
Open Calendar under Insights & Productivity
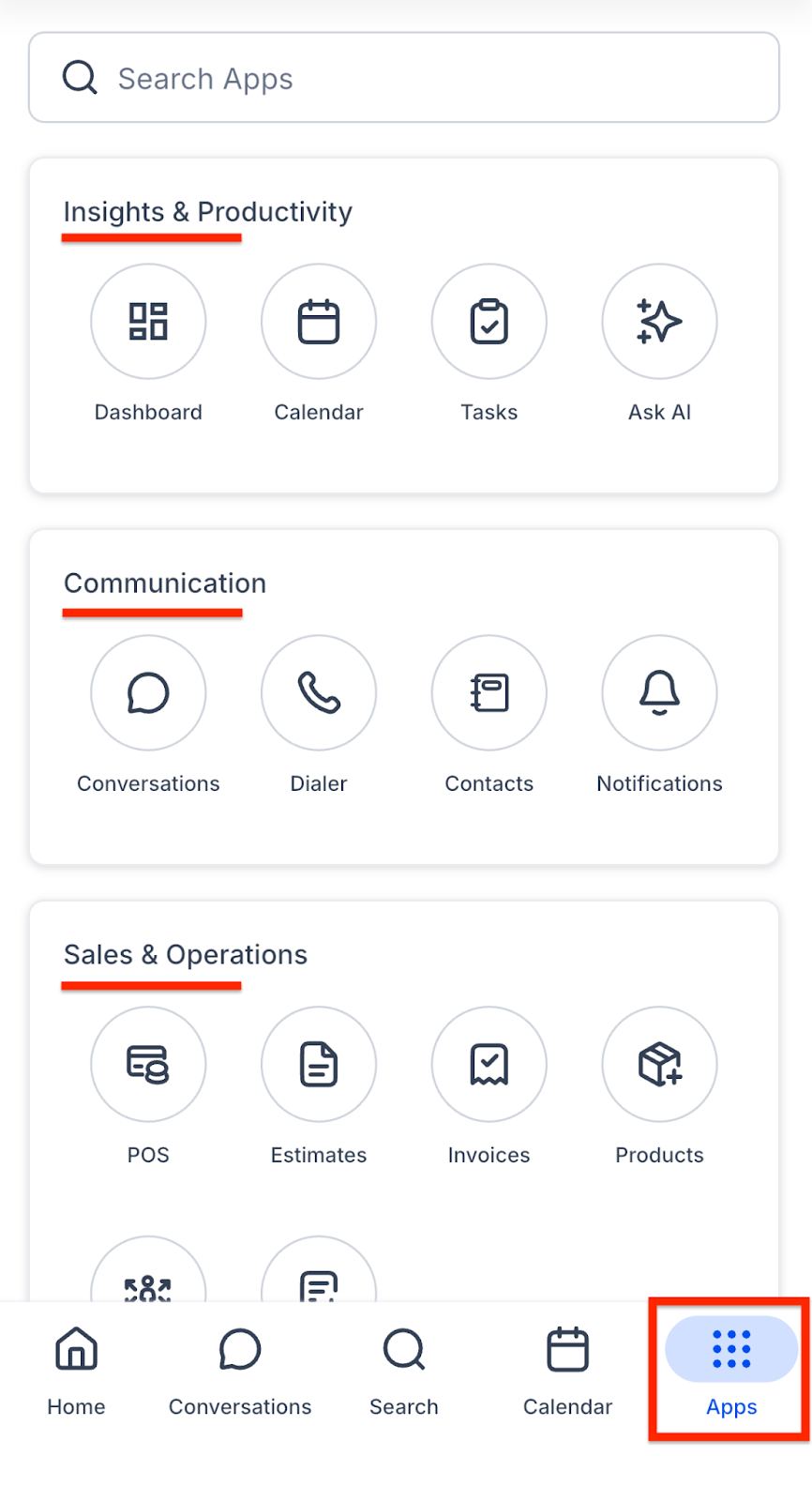point(319,322)
